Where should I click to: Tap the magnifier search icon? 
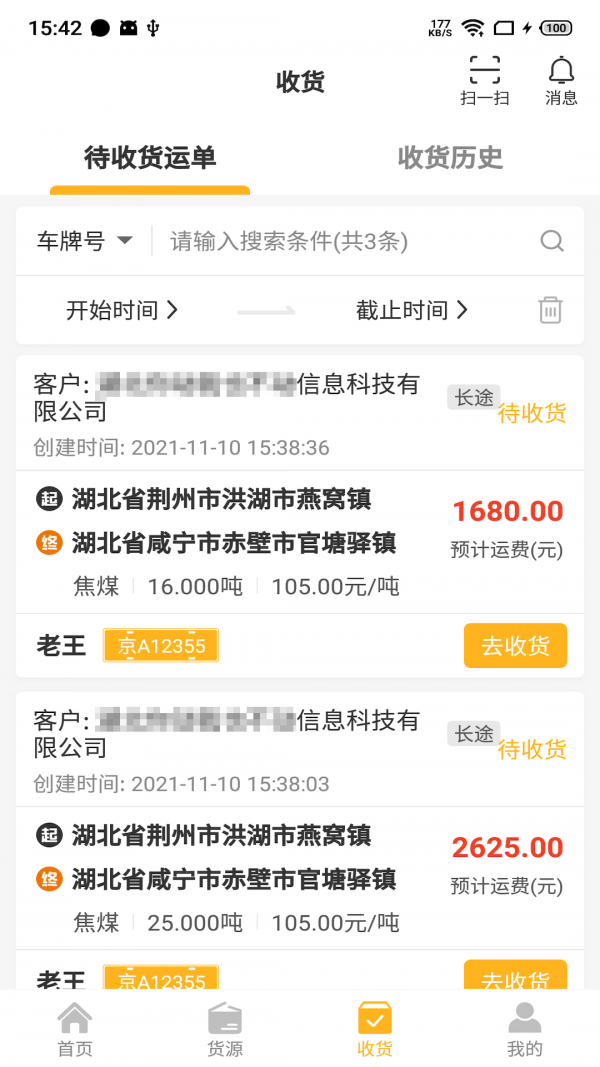552,241
